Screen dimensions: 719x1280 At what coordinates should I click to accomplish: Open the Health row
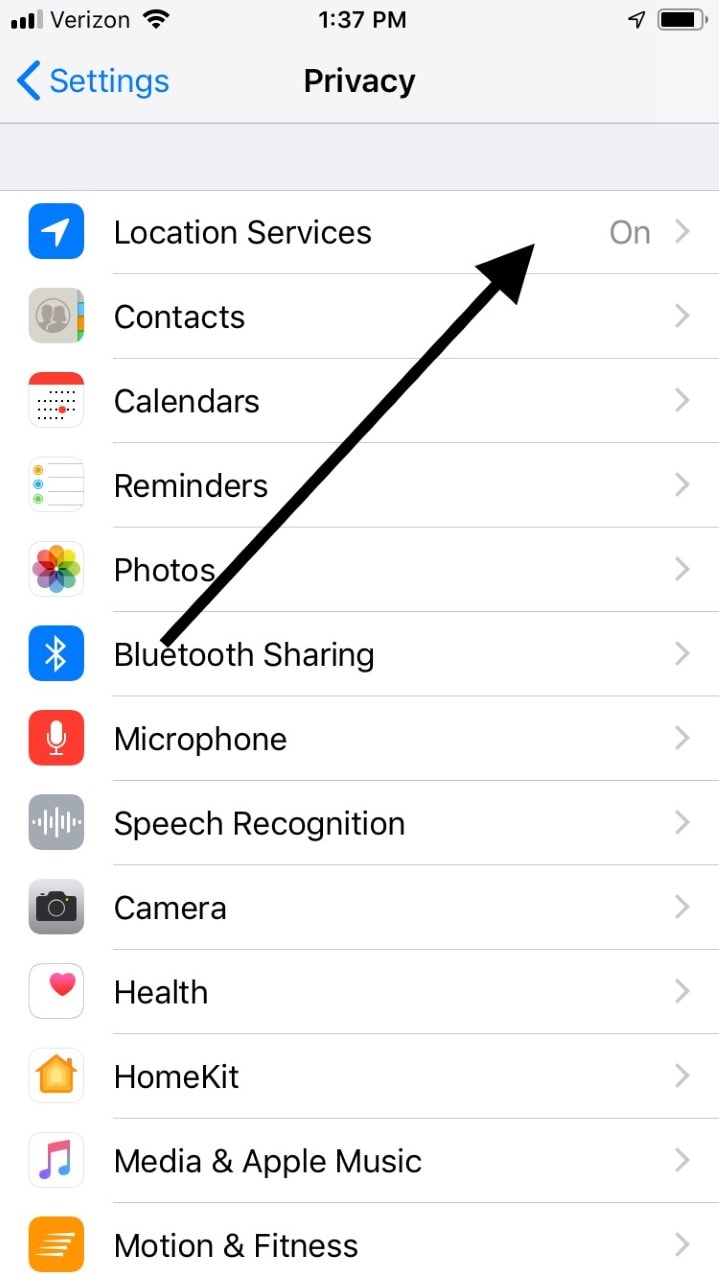coord(161,992)
